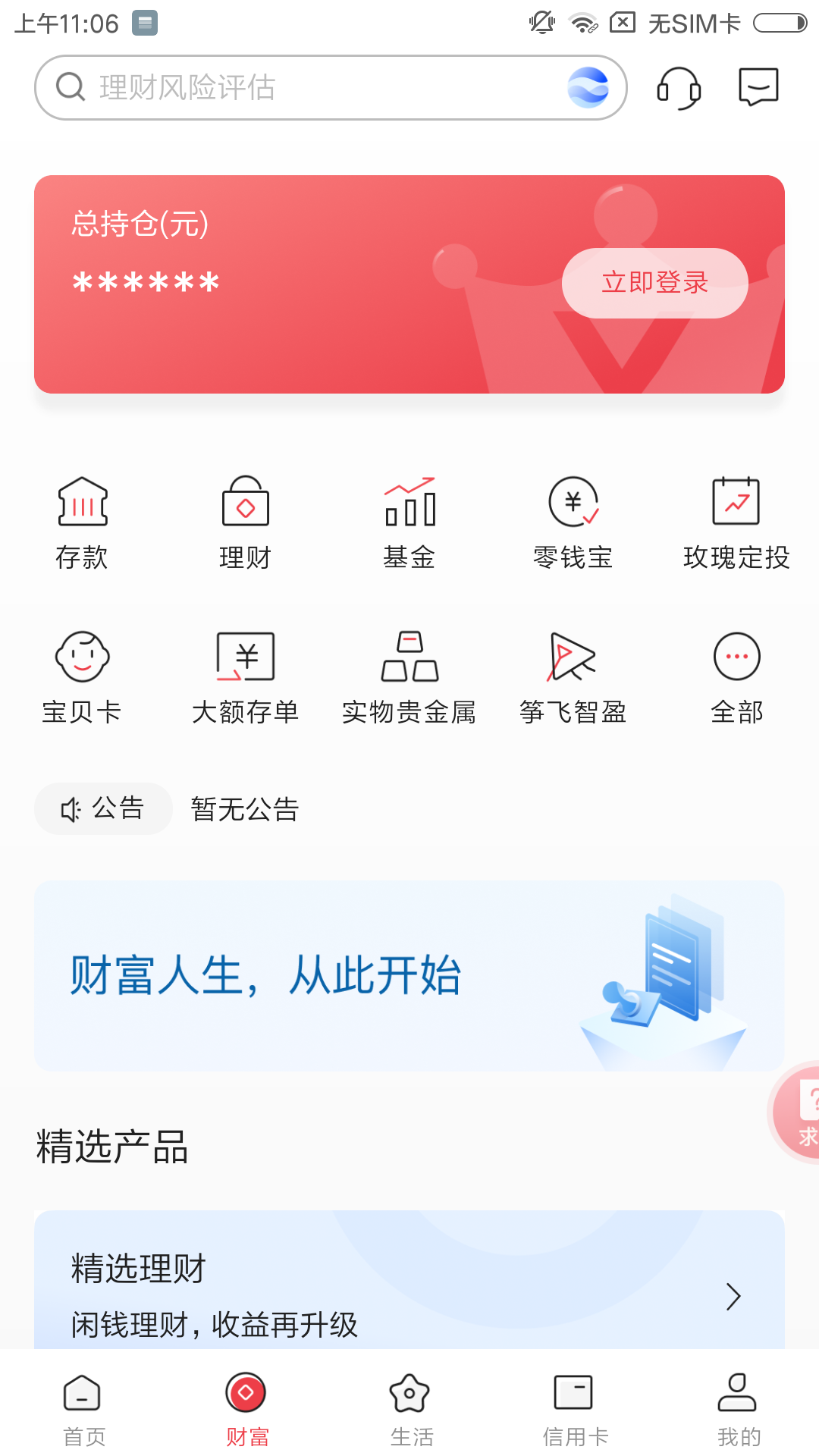Tap the 零钱宝 icon
This screenshot has height=1456, width=819.
pyautogui.click(x=573, y=519)
